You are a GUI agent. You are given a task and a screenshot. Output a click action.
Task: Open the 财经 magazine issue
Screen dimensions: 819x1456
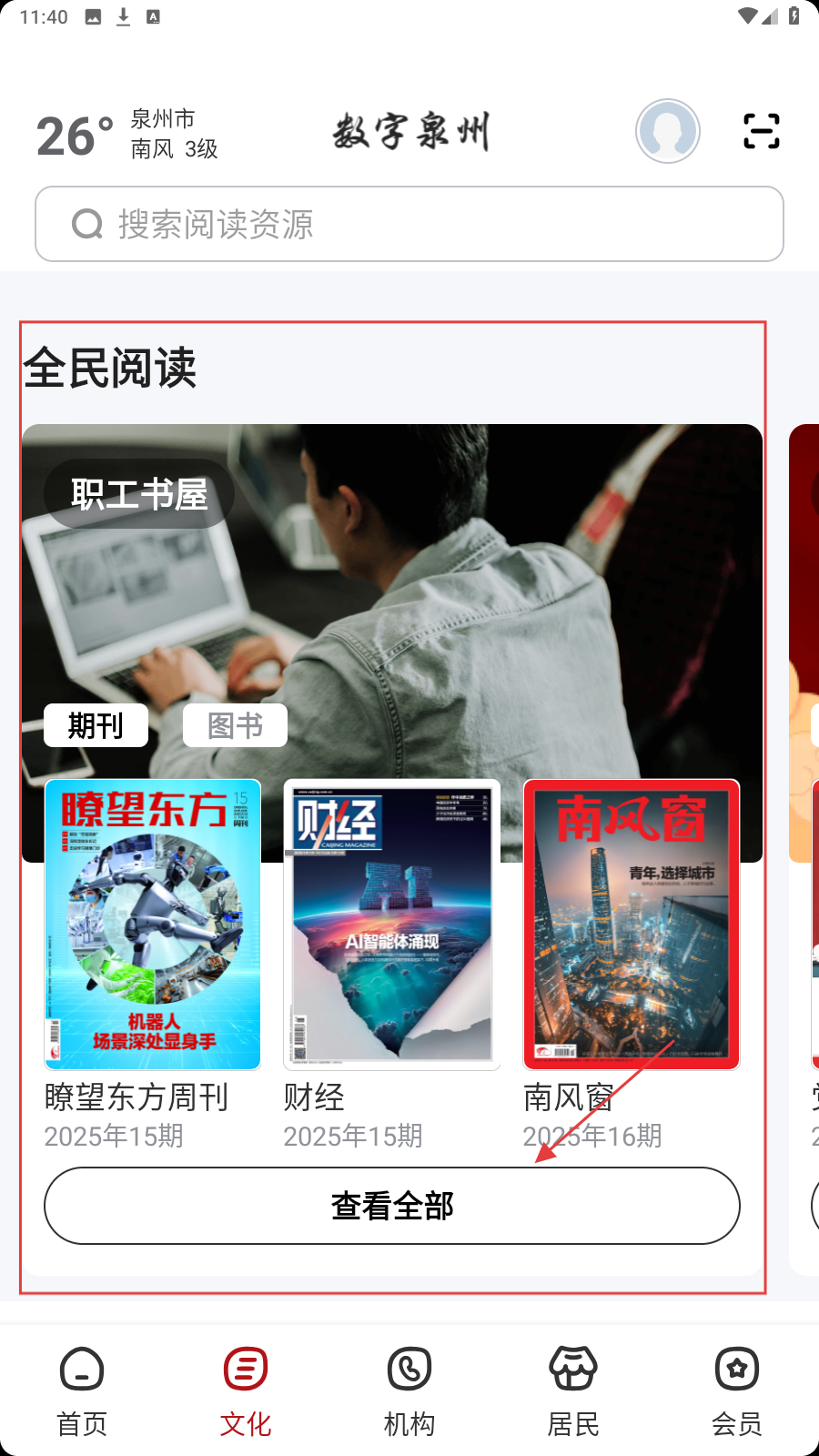391,924
